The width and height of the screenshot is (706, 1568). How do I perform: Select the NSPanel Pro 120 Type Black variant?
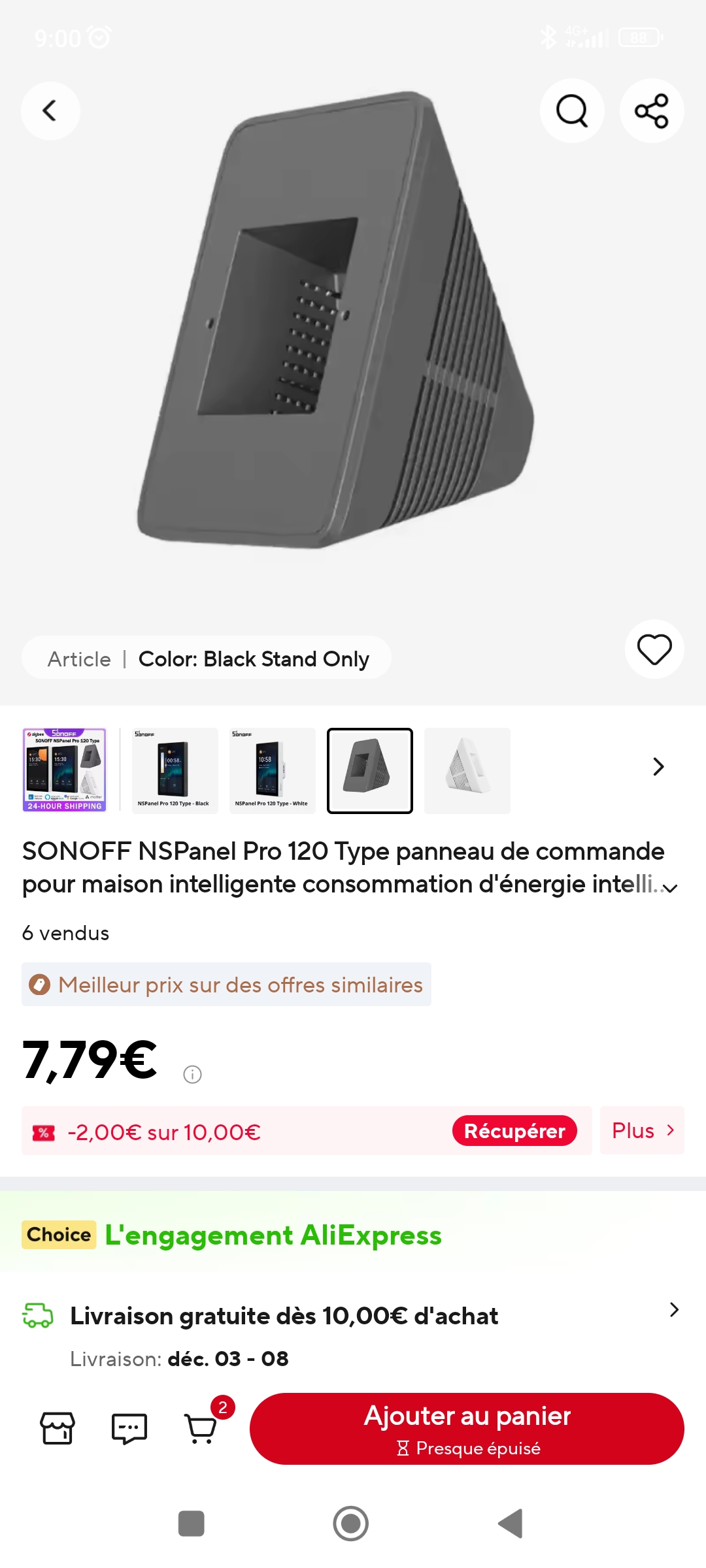[x=175, y=770]
